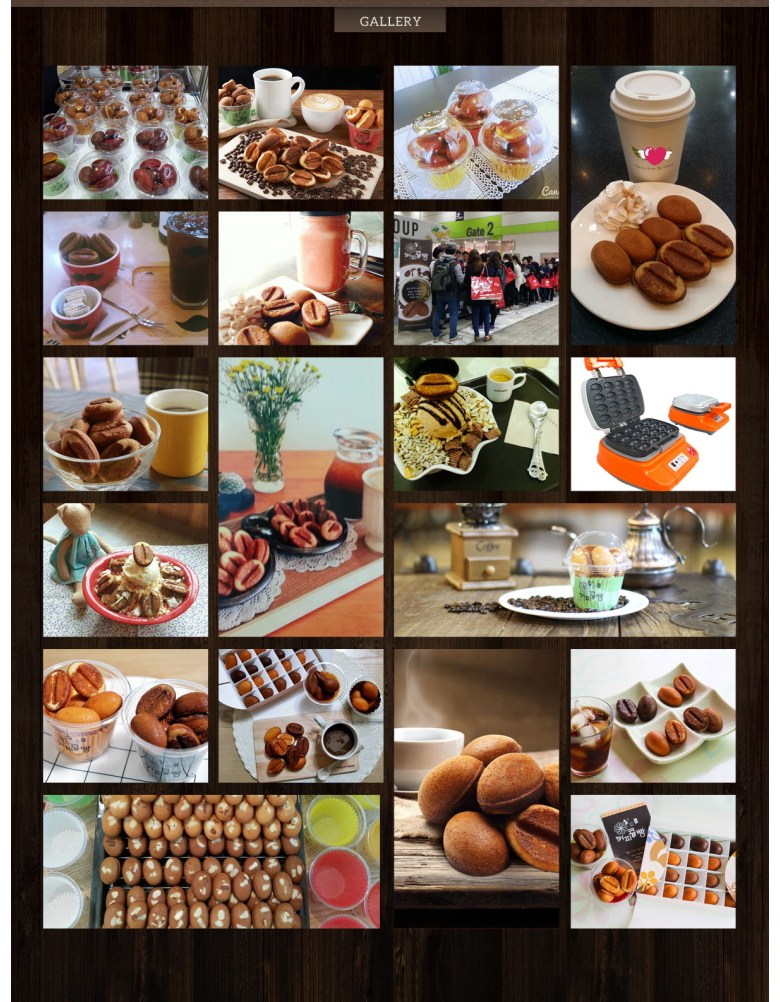780x1002 pixels.
Task: View the tray of baked beans cakes
Action: [x=211, y=862]
